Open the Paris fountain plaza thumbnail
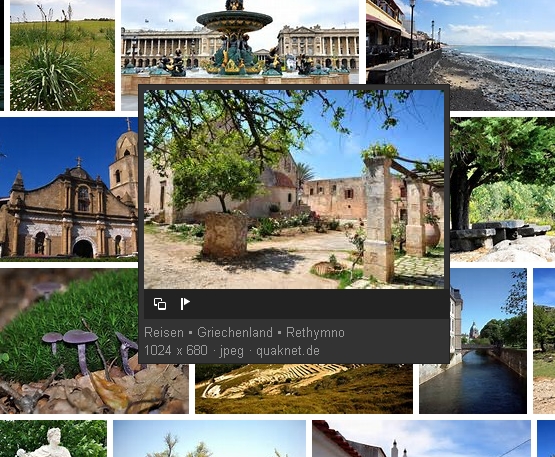This screenshot has height=457, width=555. tap(240, 42)
